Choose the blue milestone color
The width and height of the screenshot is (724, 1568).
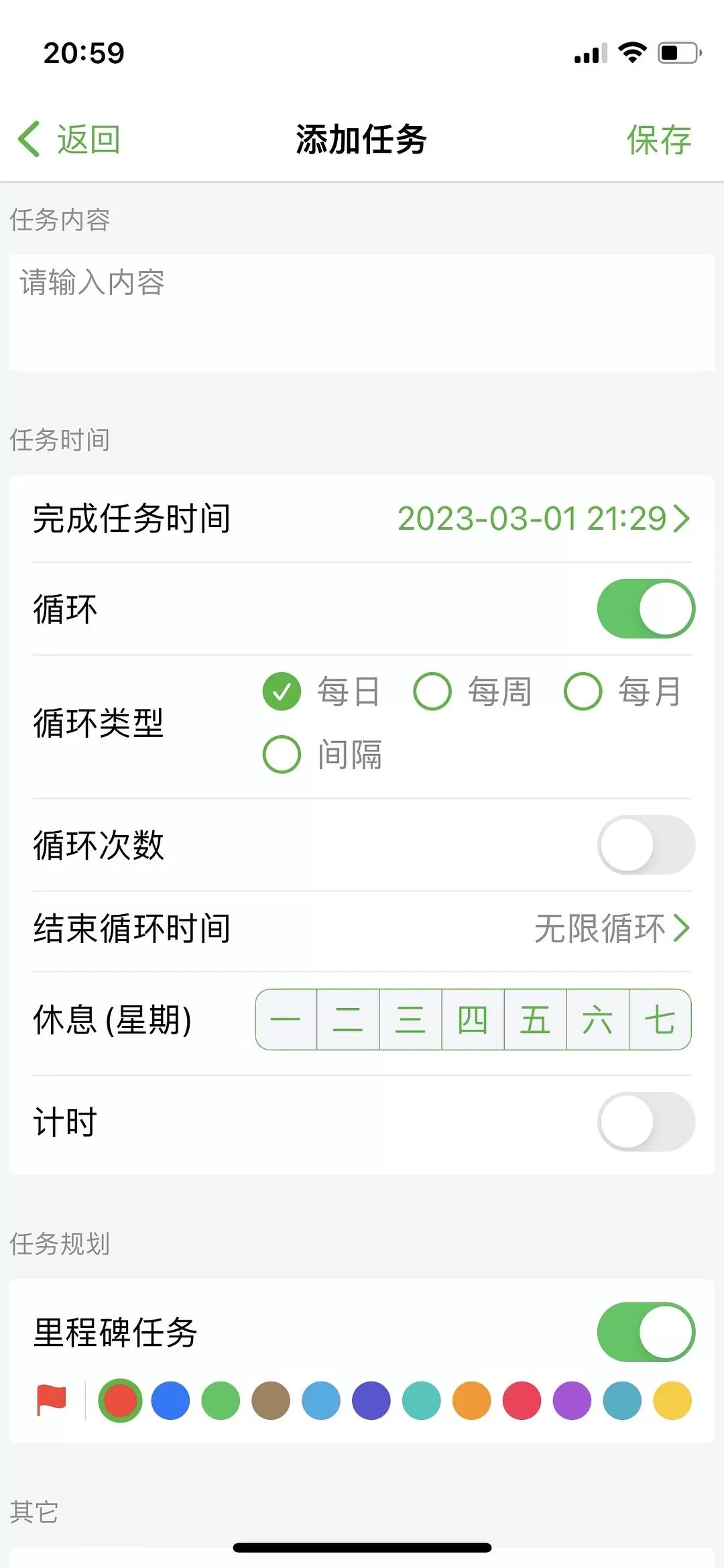point(170,1400)
